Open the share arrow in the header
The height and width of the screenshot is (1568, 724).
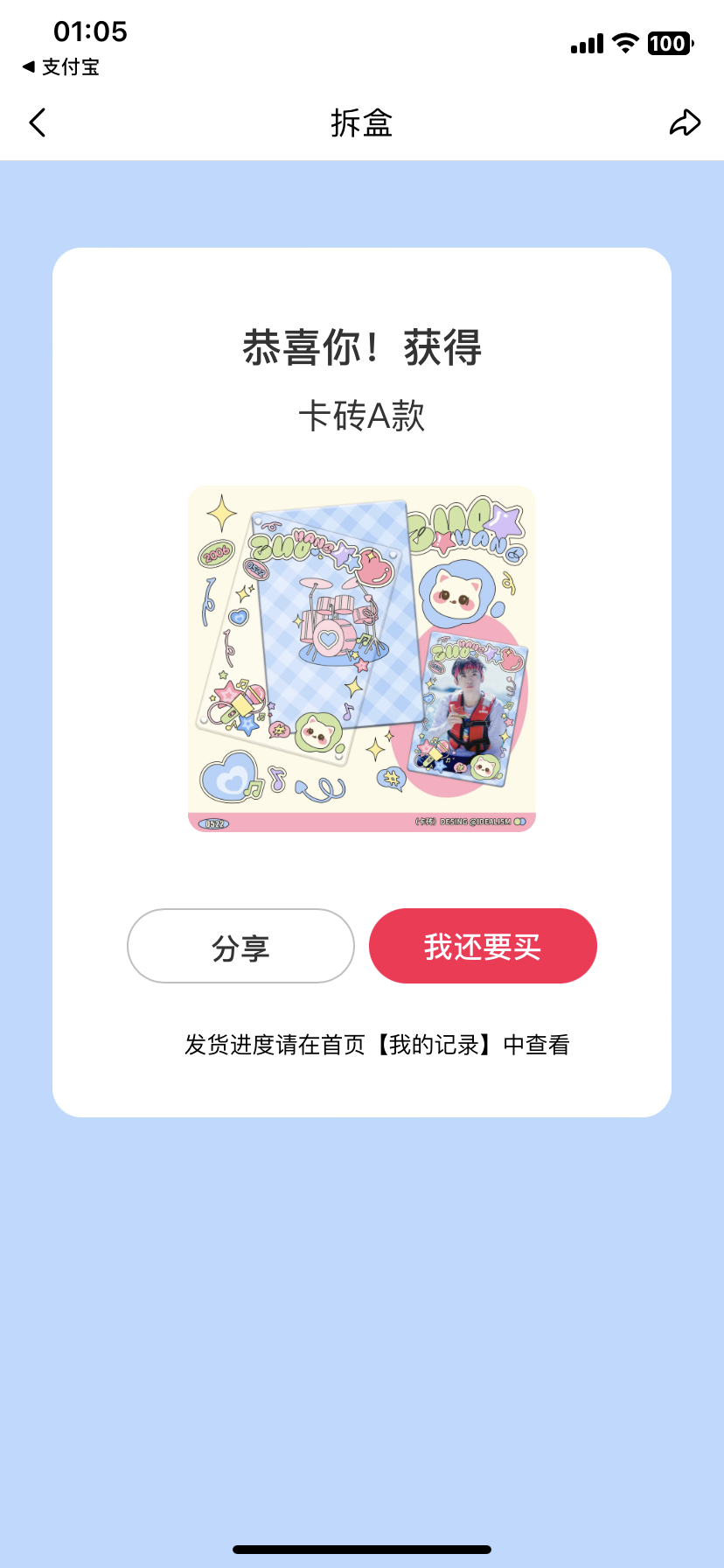pos(685,123)
